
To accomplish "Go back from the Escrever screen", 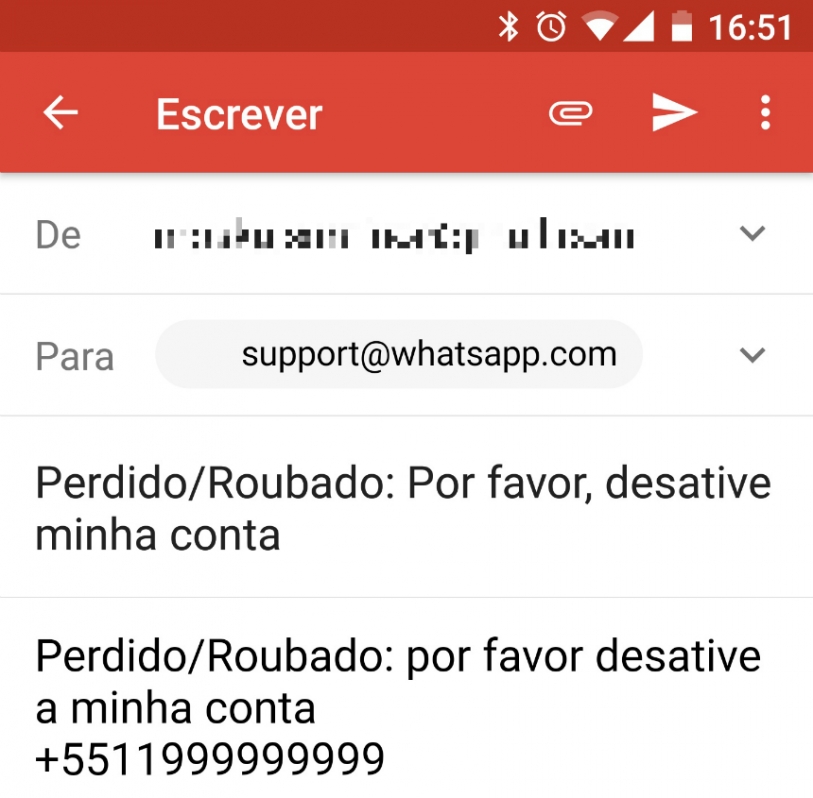I will click(x=60, y=113).
